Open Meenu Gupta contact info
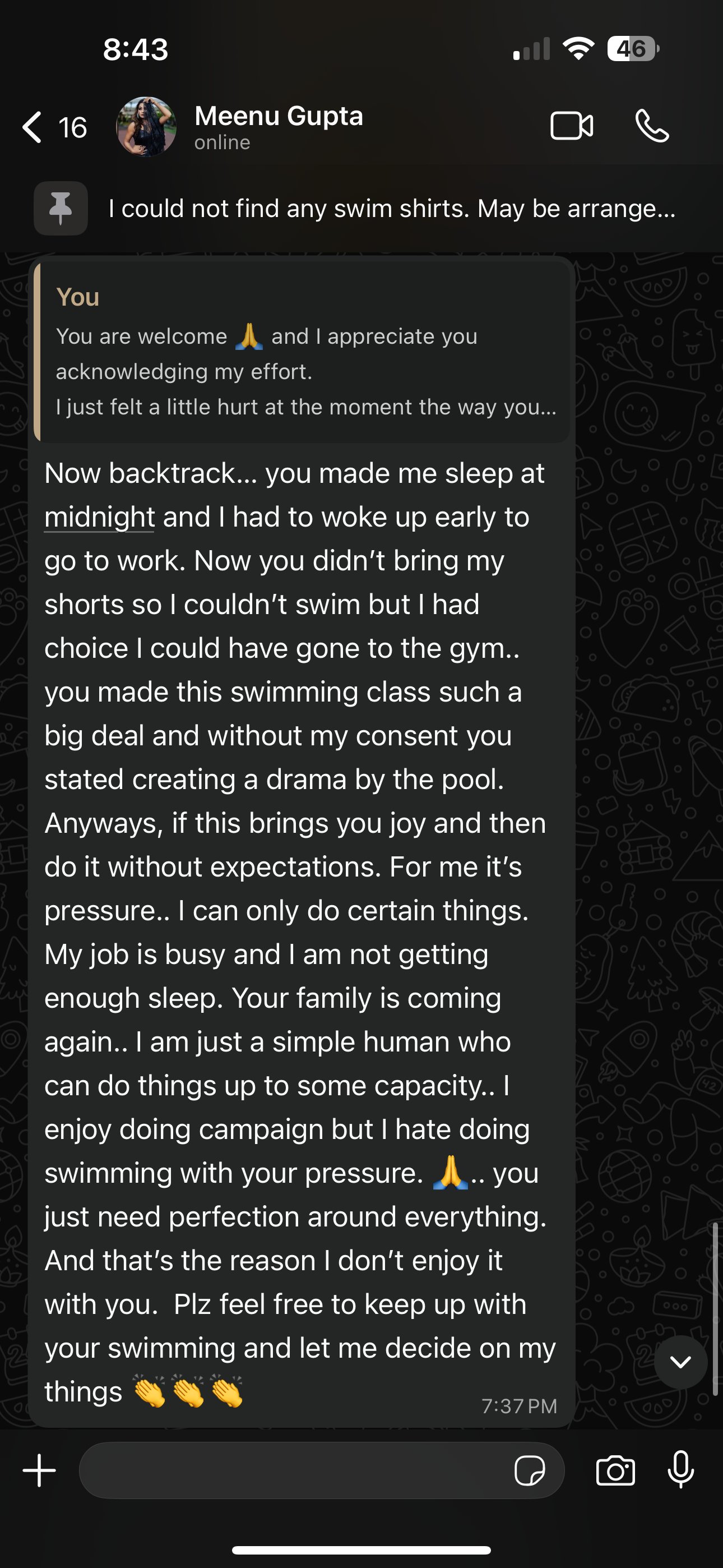Image resolution: width=723 pixels, height=1568 pixels. [279, 127]
